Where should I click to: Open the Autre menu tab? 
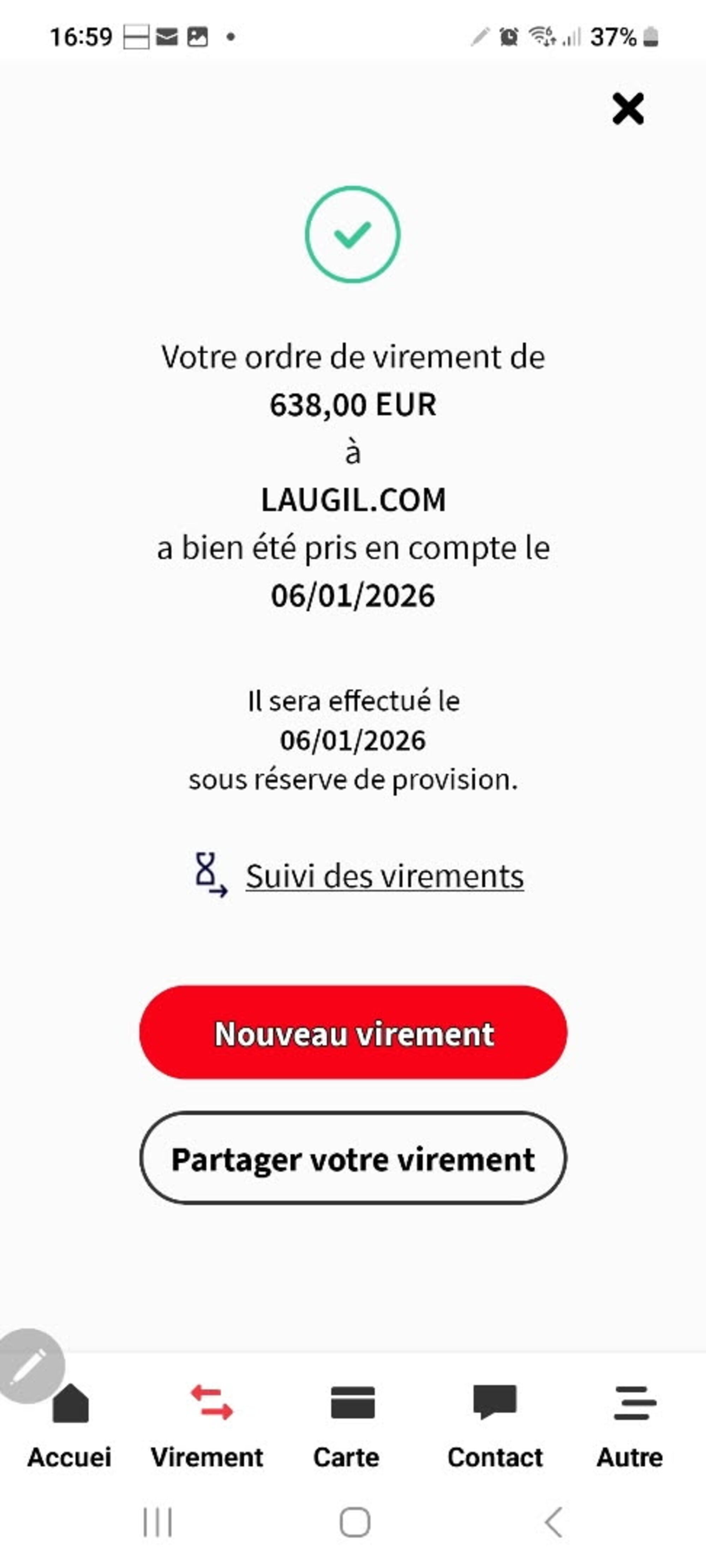[630, 1424]
